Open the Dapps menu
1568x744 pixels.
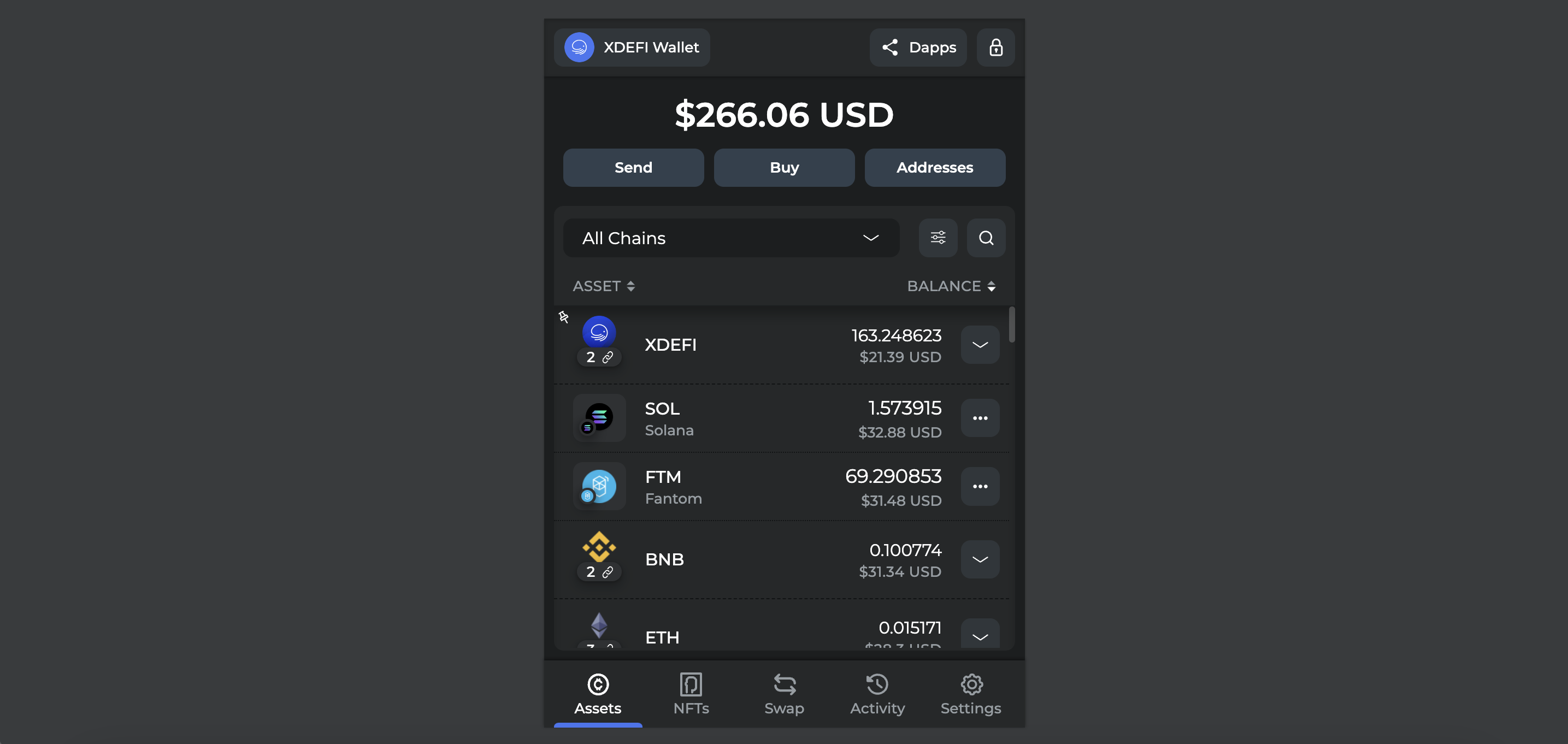[917, 48]
